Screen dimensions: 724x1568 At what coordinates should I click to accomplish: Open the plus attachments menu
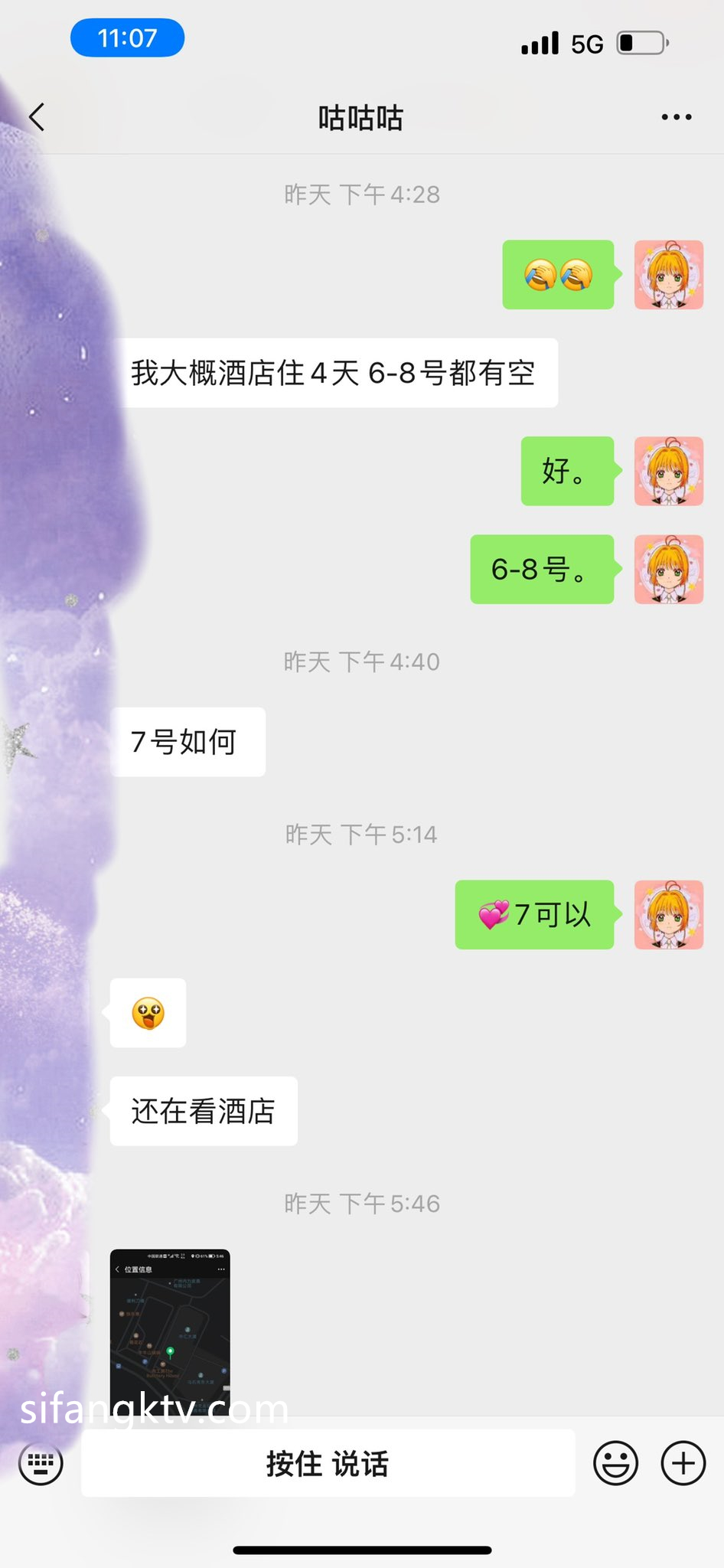pos(683,1463)
